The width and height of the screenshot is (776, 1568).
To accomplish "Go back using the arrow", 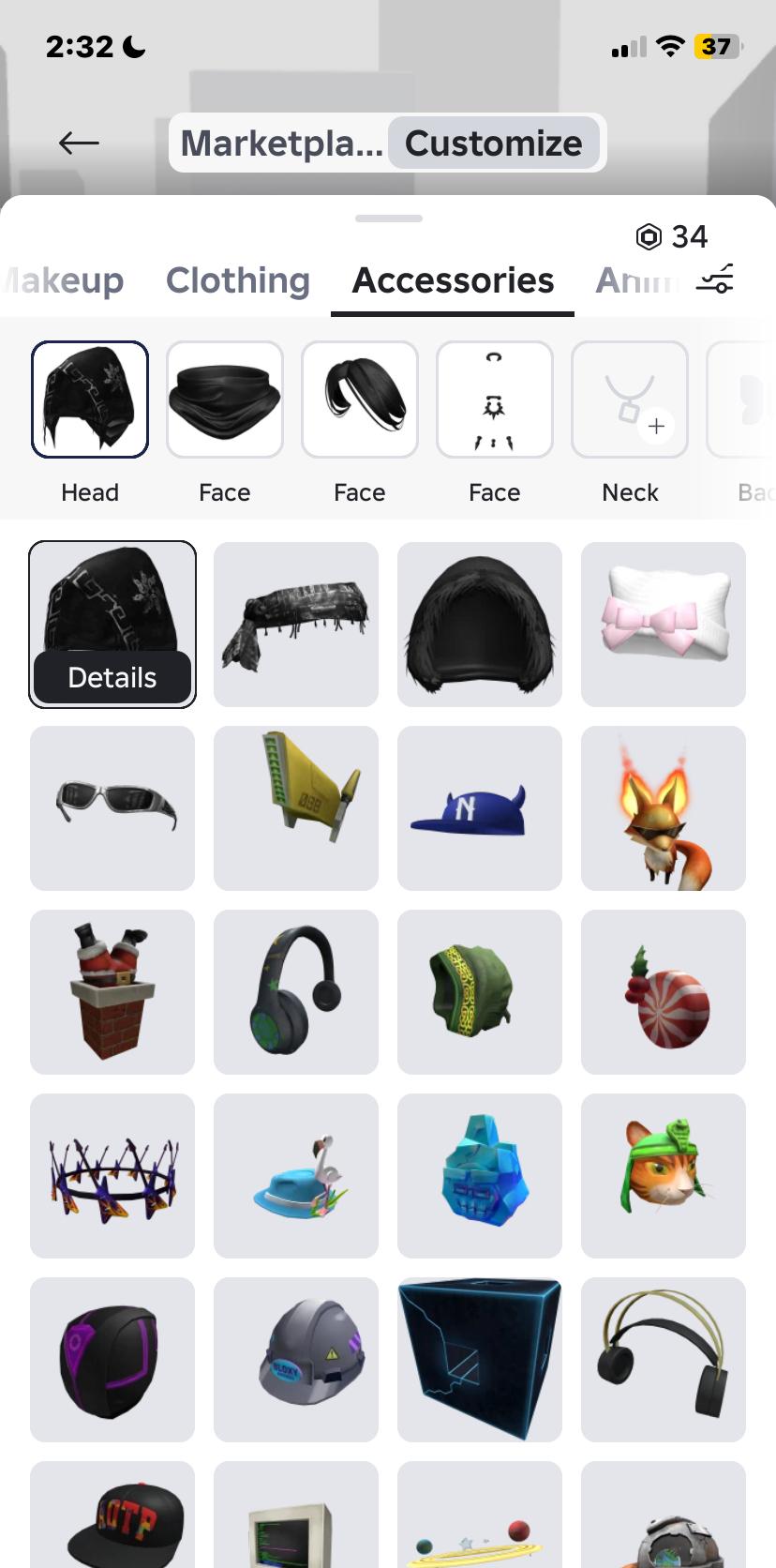I will coord(79,143).
